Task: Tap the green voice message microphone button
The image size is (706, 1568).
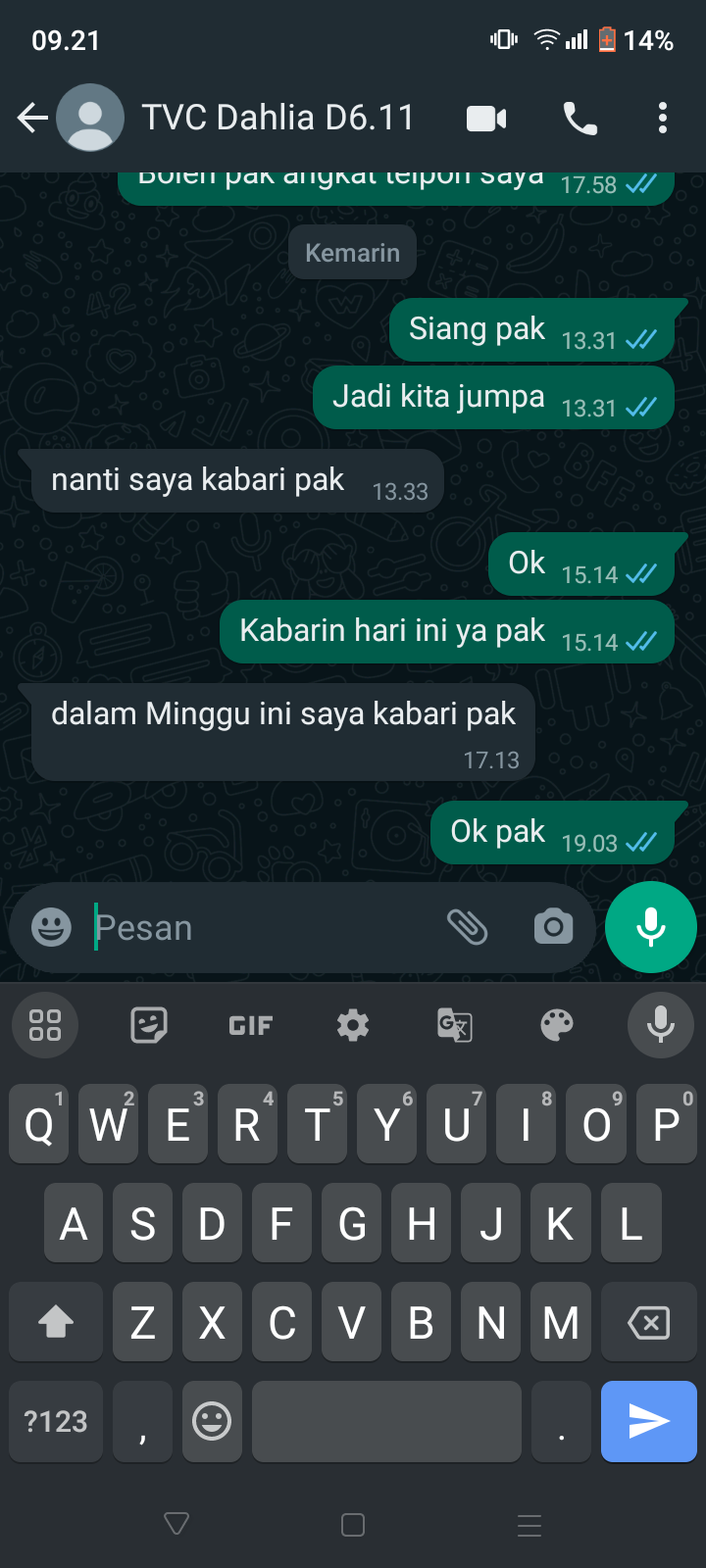Action: click(650, 927)
